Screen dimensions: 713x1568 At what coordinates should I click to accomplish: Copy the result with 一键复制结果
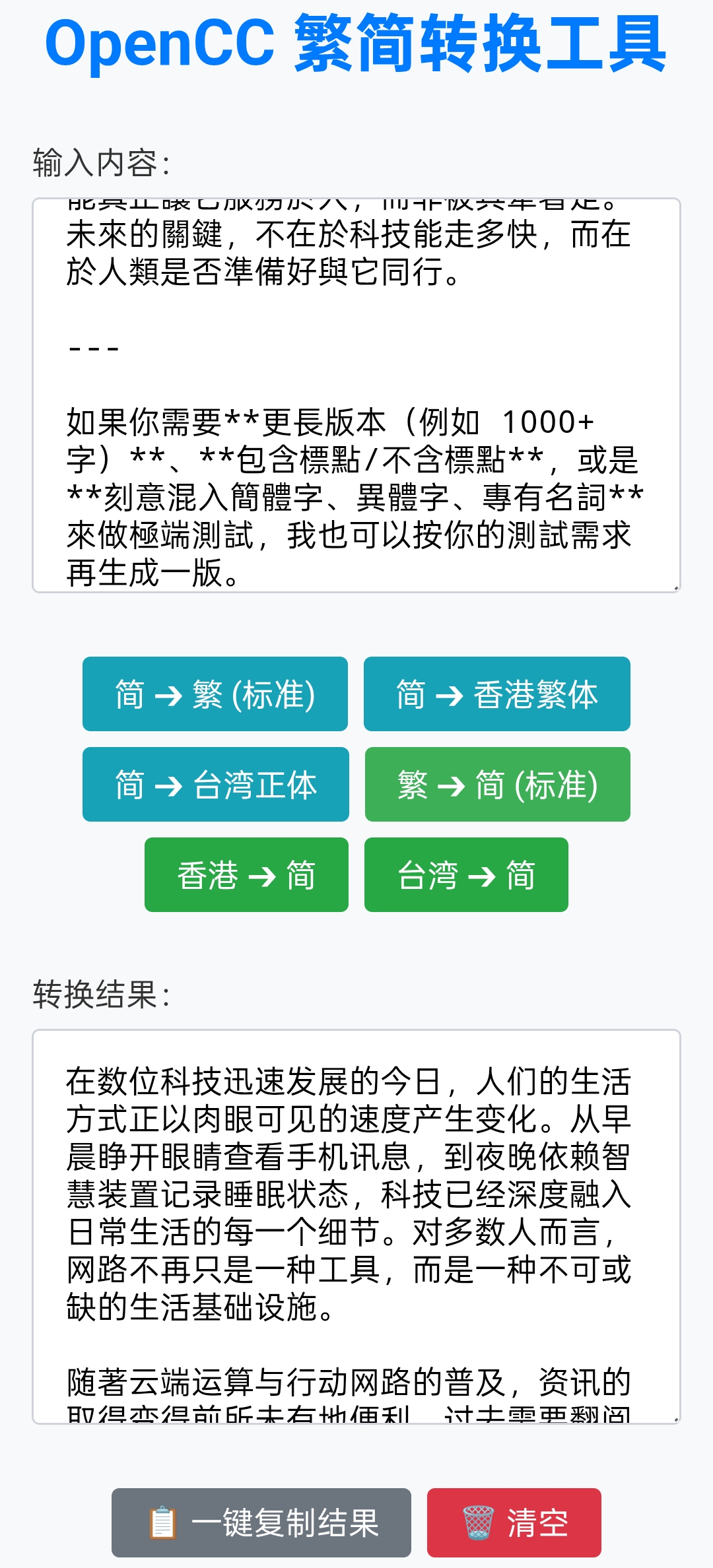tap(261, 1523)
